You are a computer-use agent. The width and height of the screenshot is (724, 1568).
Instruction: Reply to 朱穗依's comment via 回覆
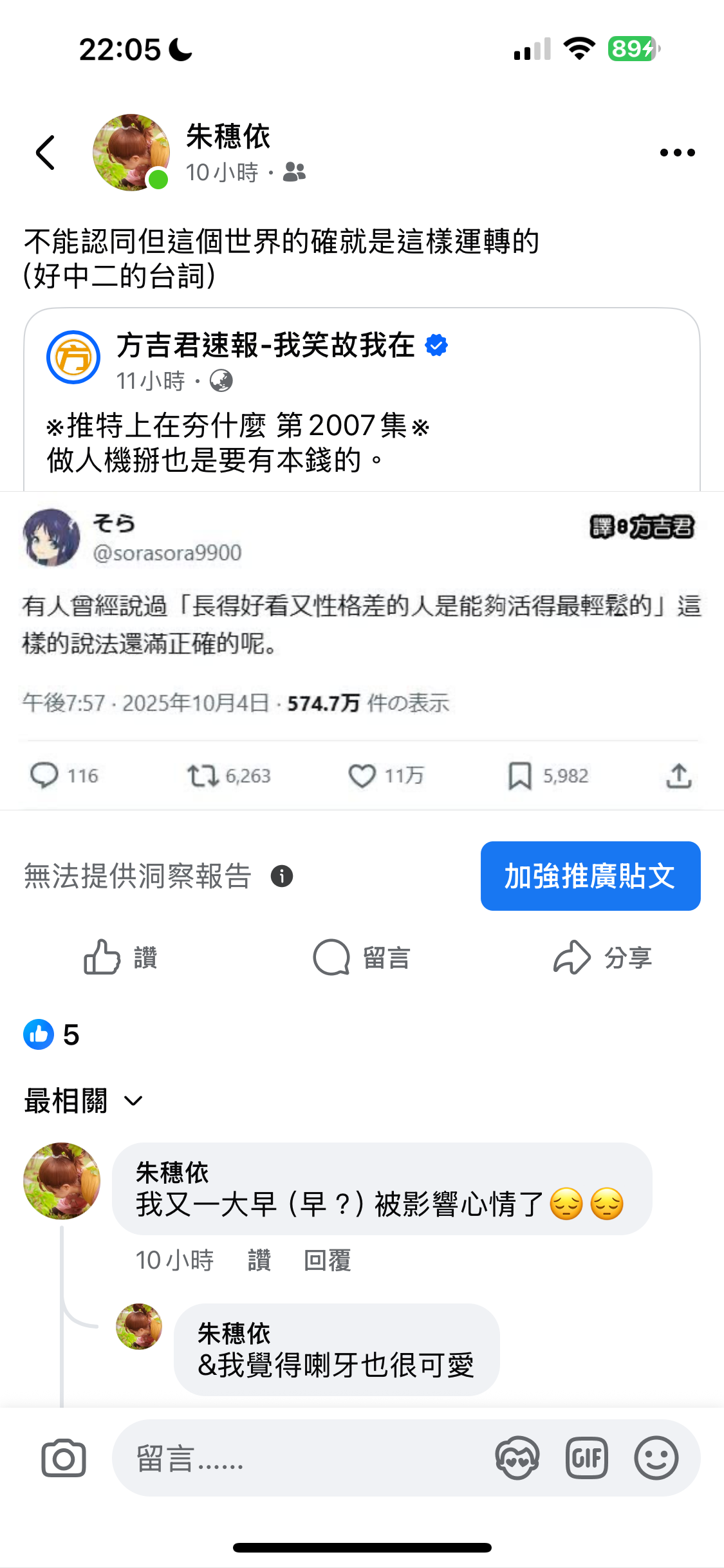[327, 1260]
